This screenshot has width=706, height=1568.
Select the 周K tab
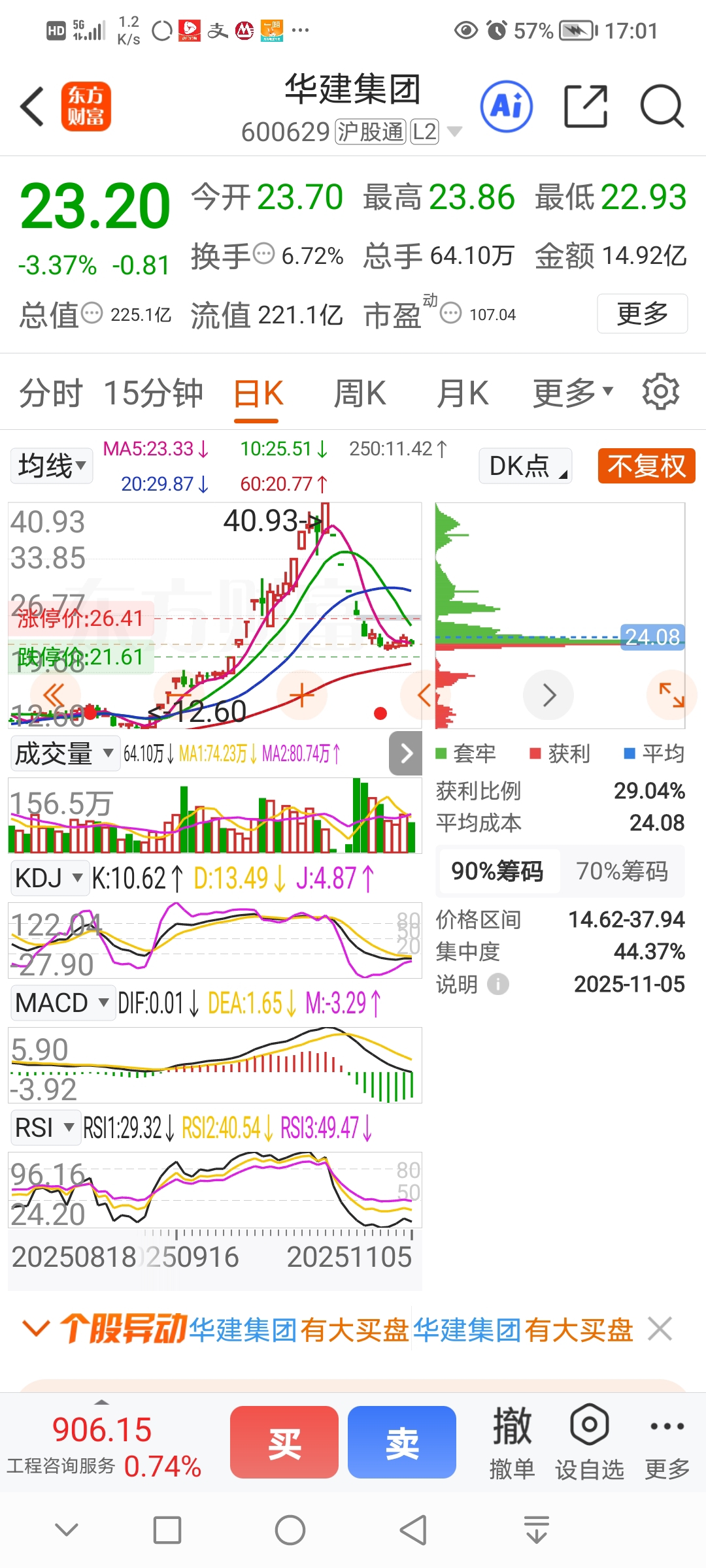360,393
